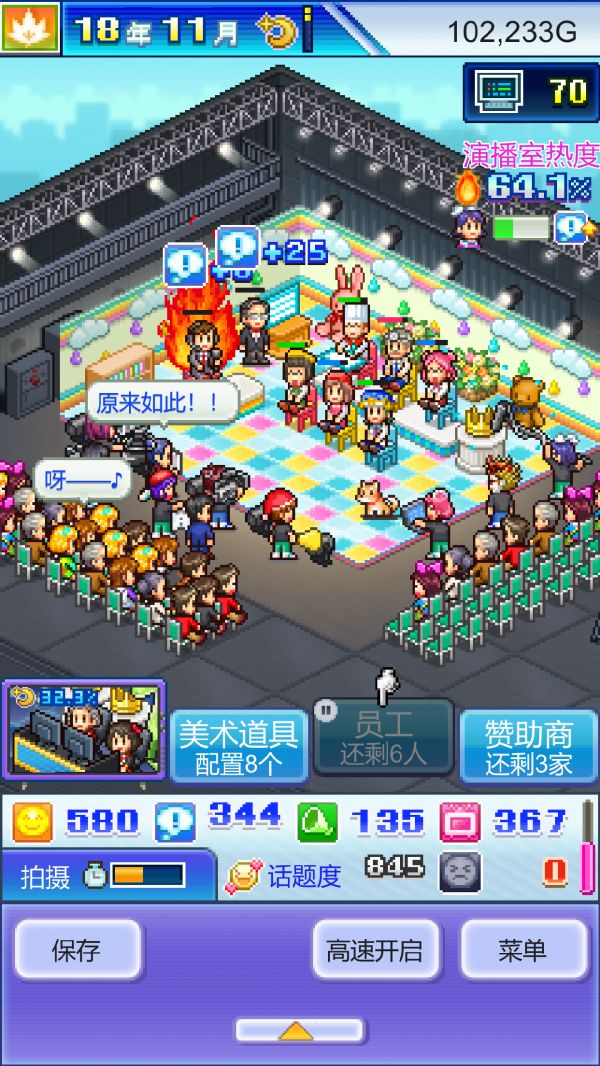Open 美术道具 props configuration
This screenshot has width=600, height=1066.
(238, 745)
